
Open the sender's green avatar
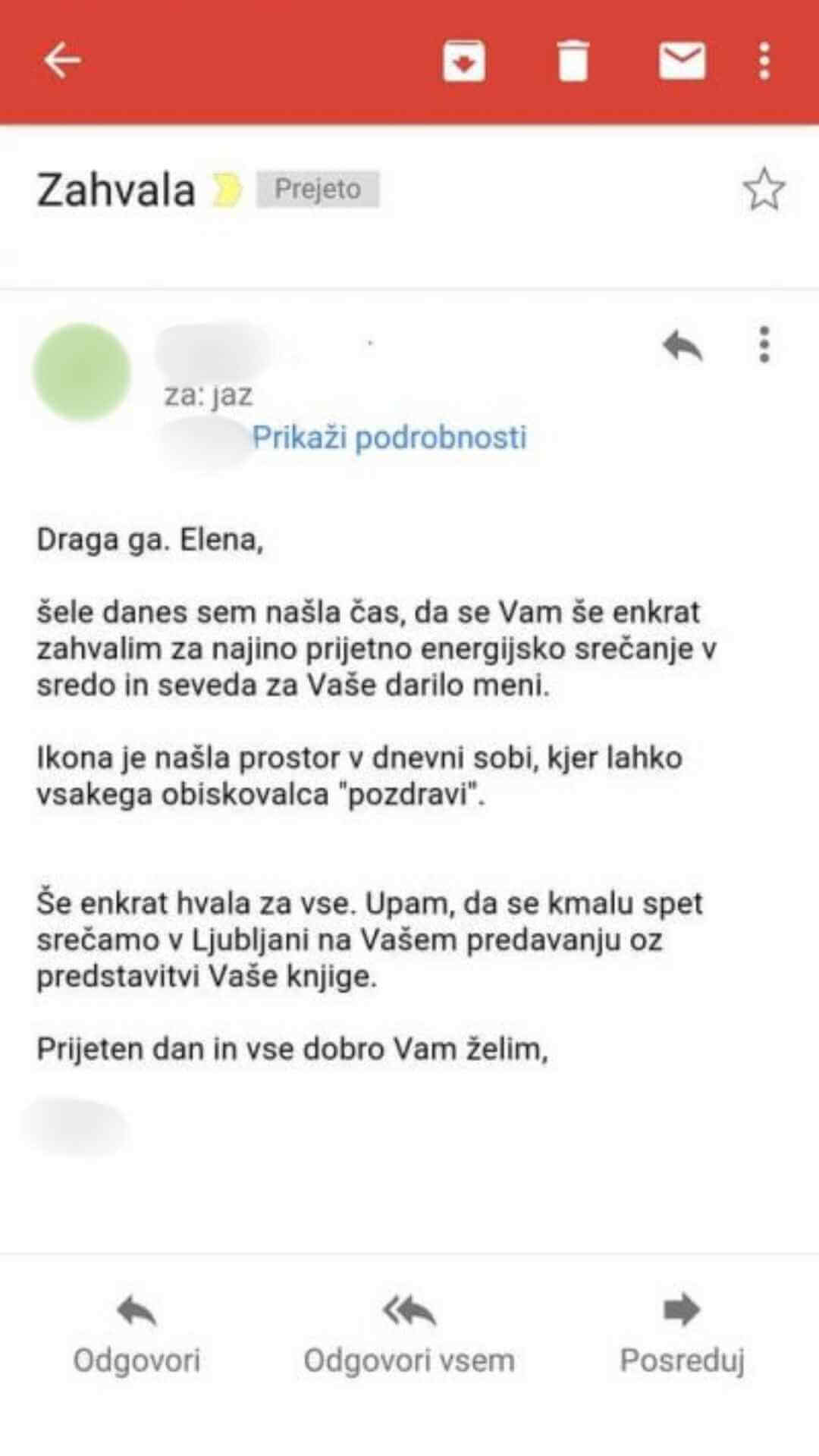click(82, 372)
